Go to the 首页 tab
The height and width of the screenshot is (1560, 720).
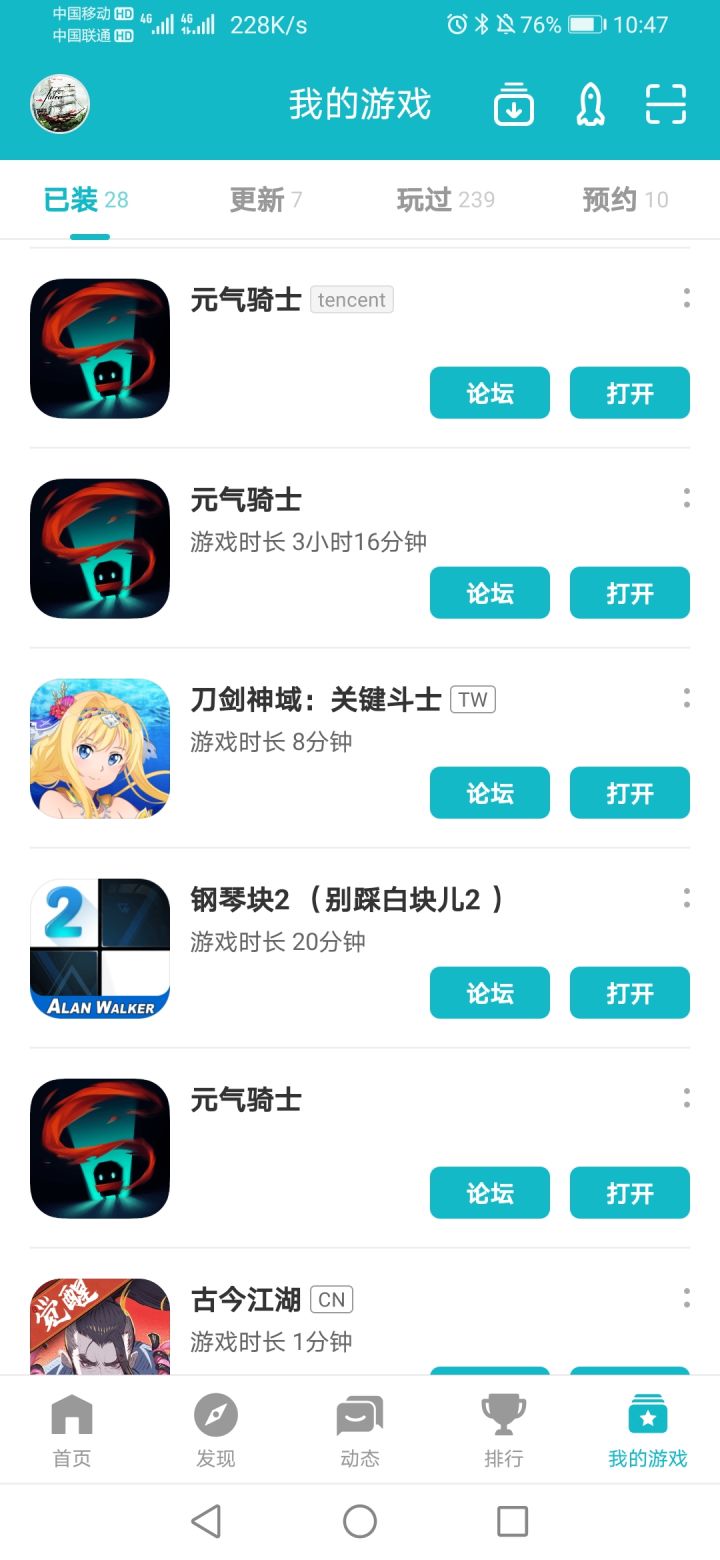(x=72, y=1432)
